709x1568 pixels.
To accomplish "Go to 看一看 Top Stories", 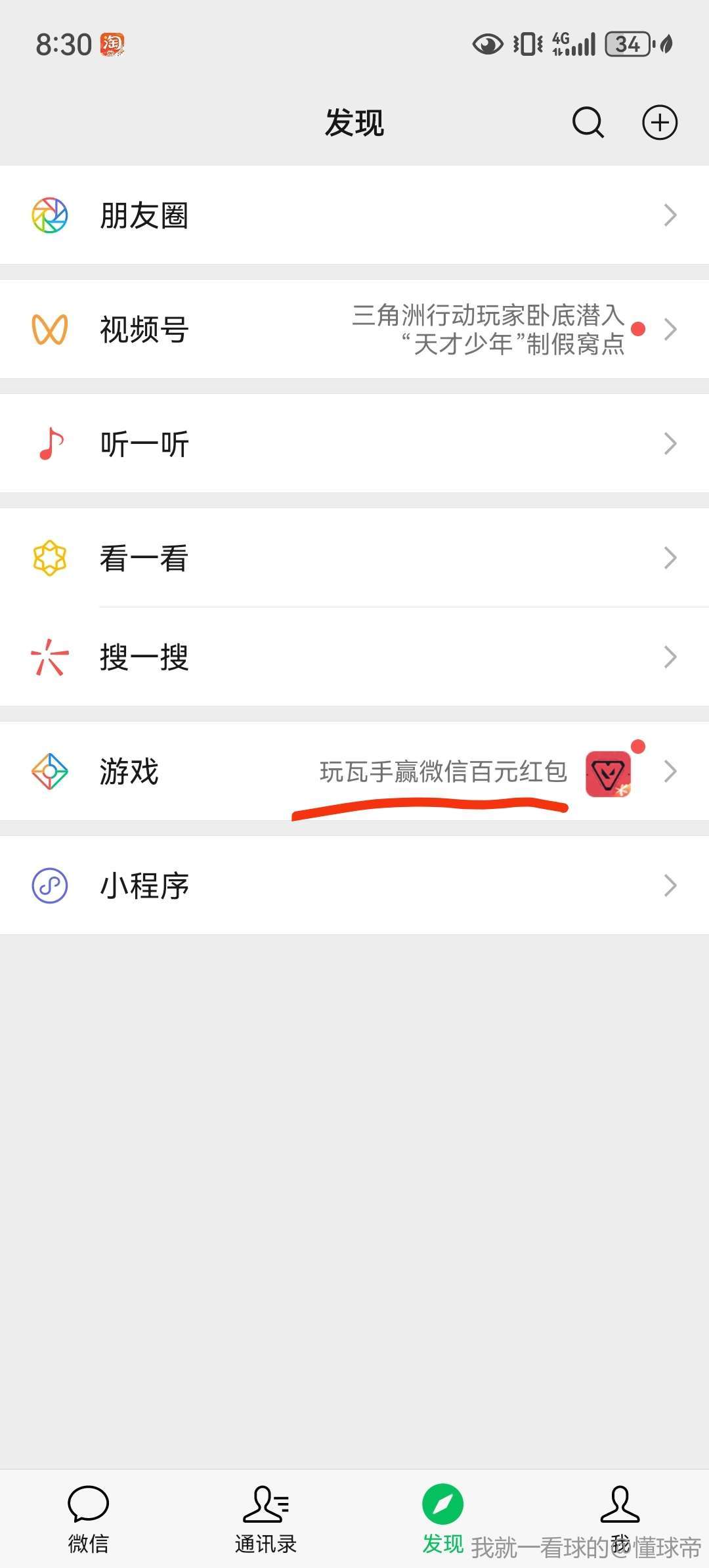I will pyautogui.click(x=354, y=557).
